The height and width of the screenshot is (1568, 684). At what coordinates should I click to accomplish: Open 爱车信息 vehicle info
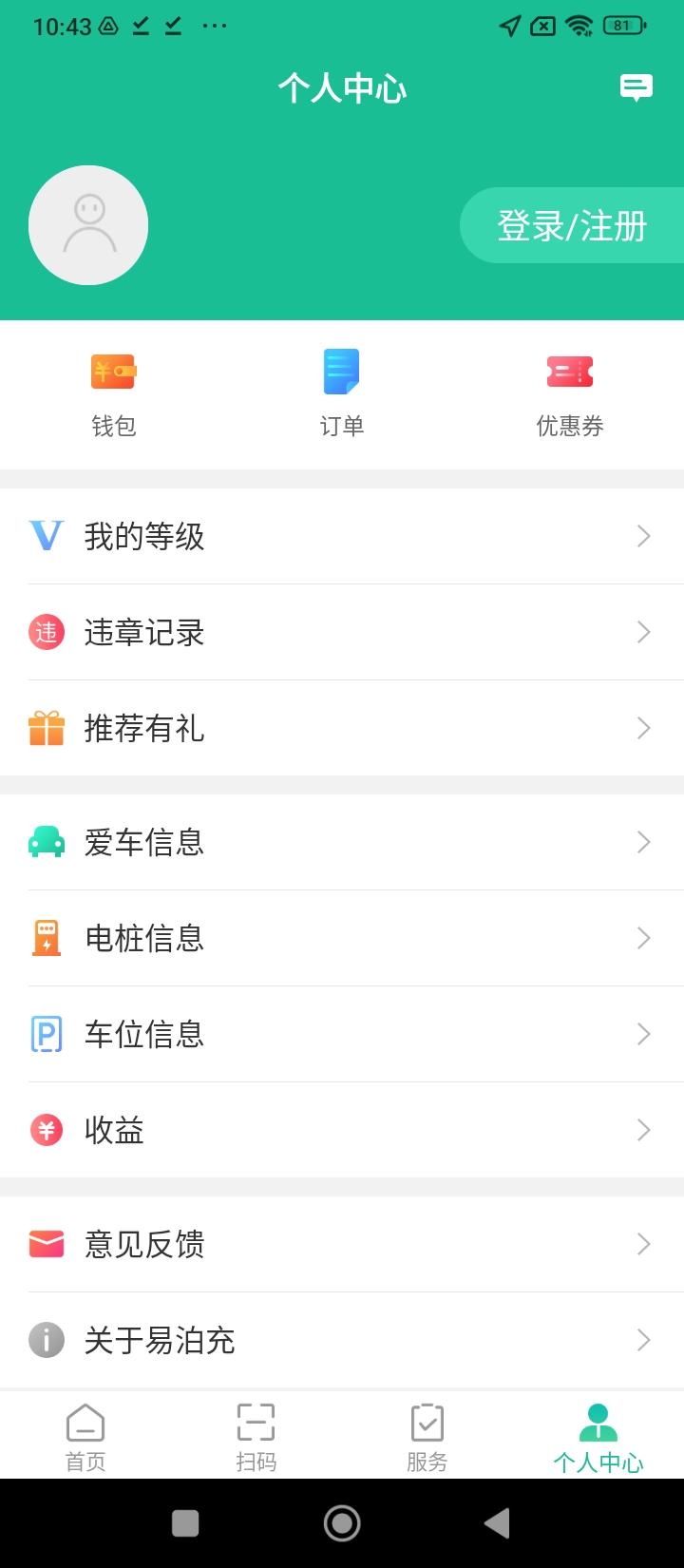[342, 842]
